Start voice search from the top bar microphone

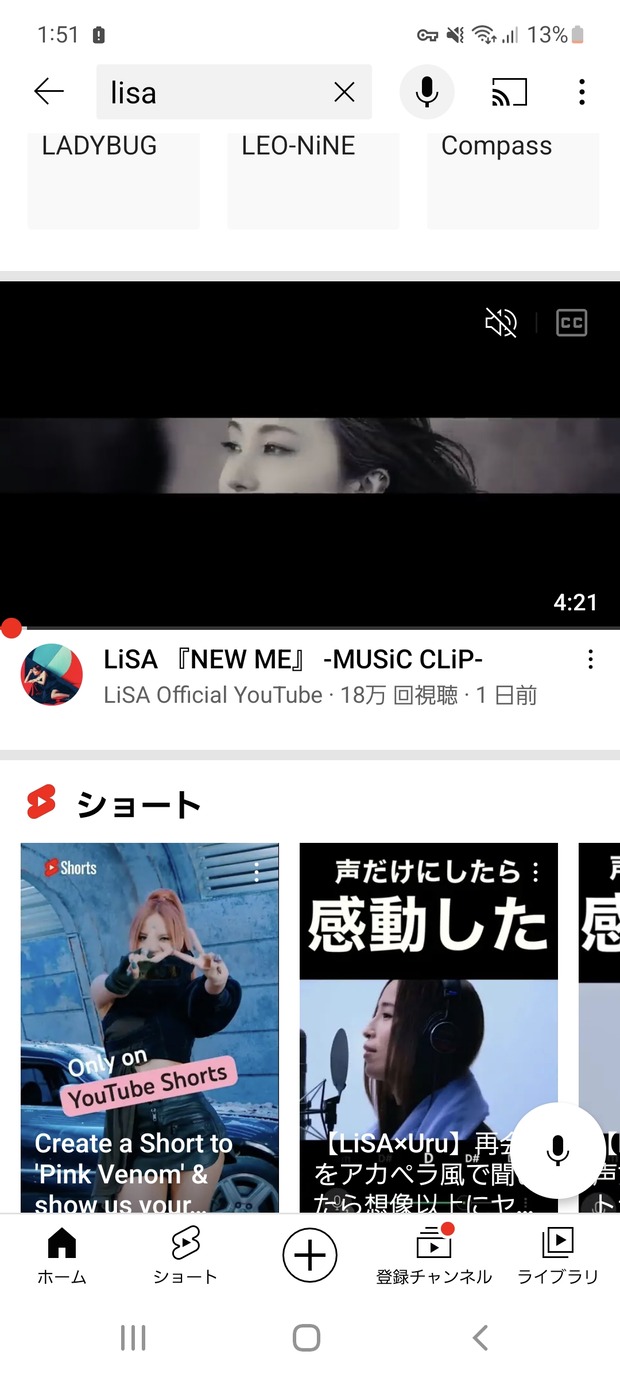coord(427,93)
